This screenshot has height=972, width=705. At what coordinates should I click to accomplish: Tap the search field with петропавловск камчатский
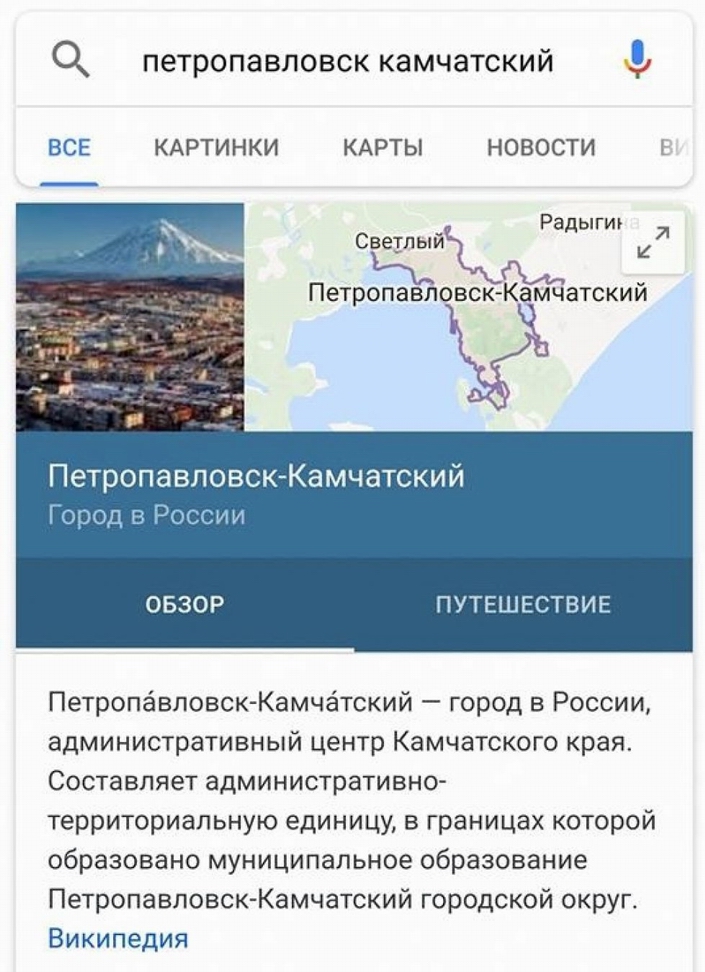[347, 62]
